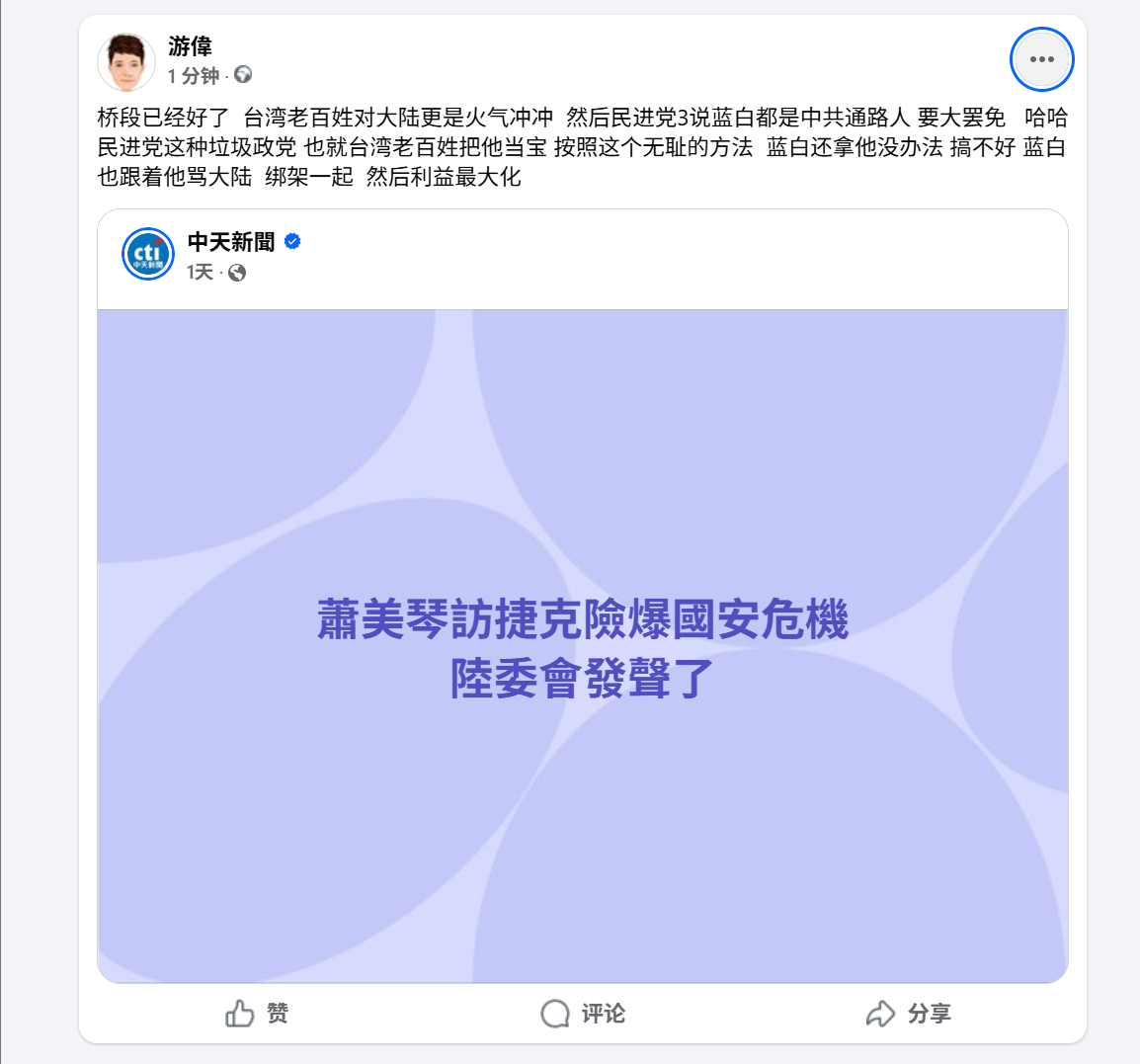
Task: Open shared post about 蕭美琴訪捷克
Action: tap(582, 646)
